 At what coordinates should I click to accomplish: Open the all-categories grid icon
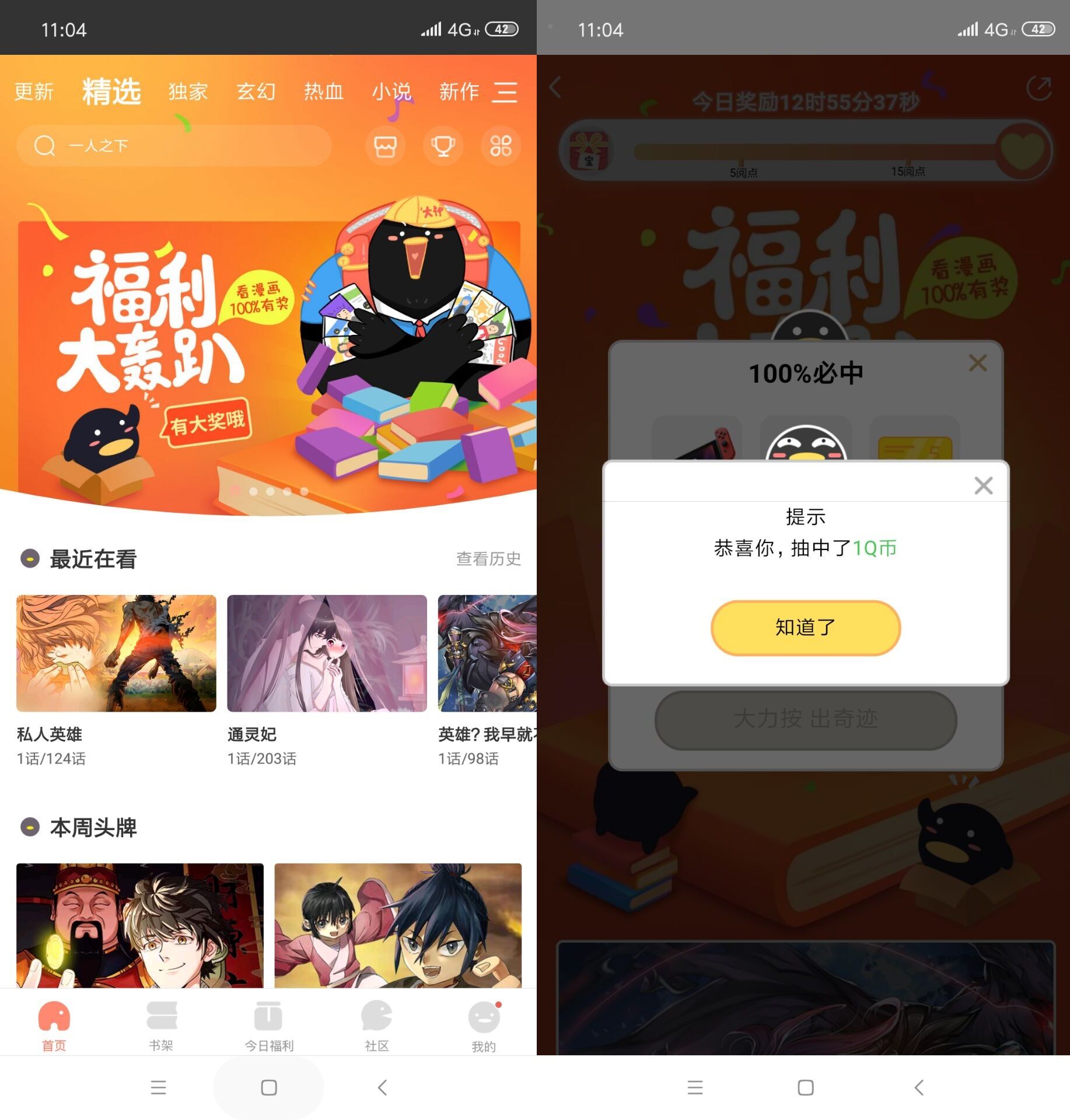pos(501,146)
